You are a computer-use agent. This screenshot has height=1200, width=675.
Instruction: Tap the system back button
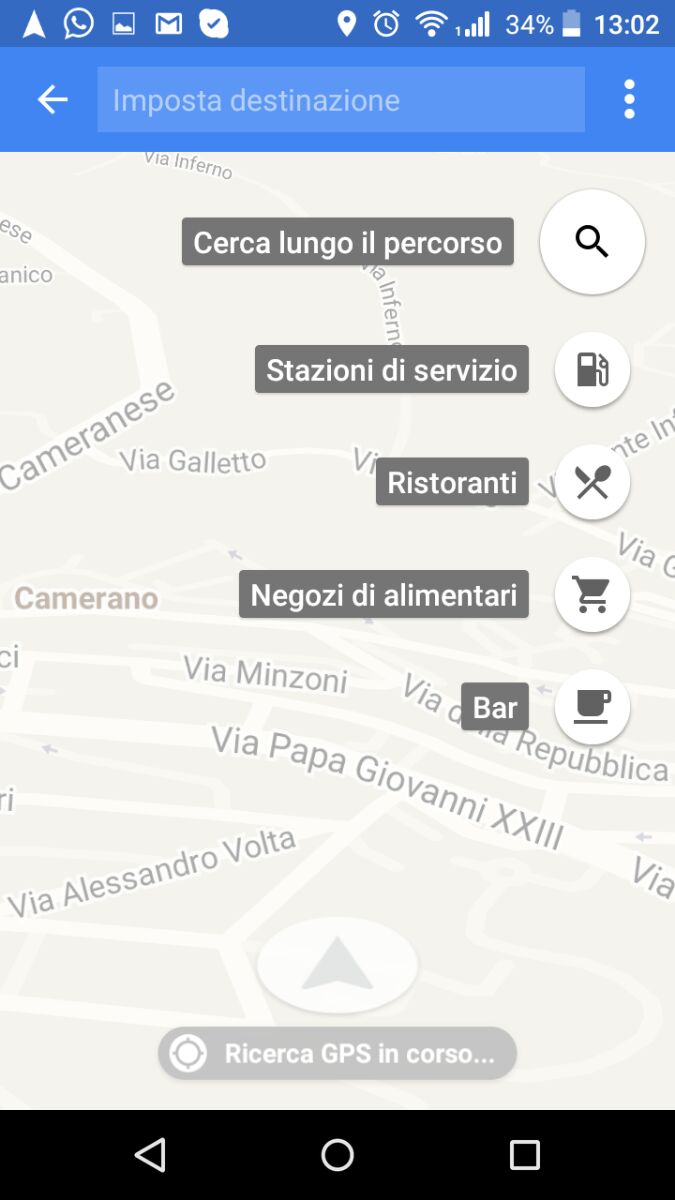pos(150,1155)
